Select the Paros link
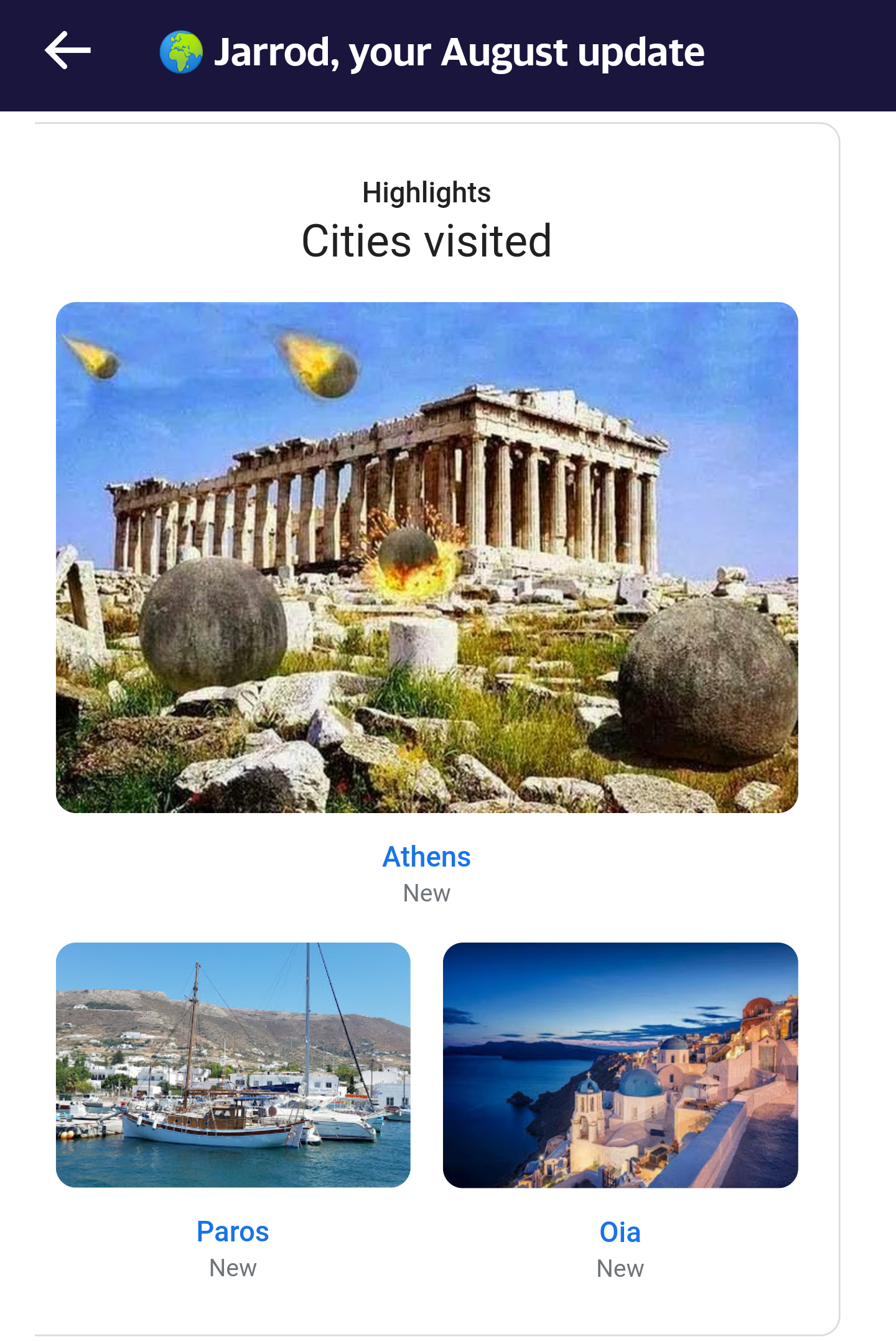This screenshot has height=1341, width=896. tap(233, 1231)
